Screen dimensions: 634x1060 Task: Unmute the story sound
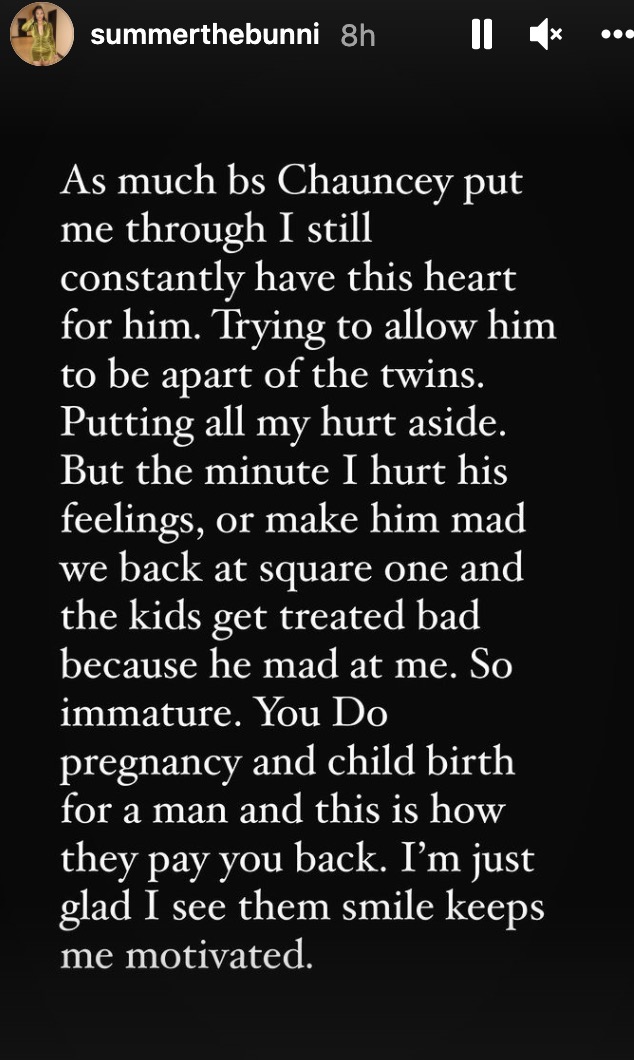545,36
